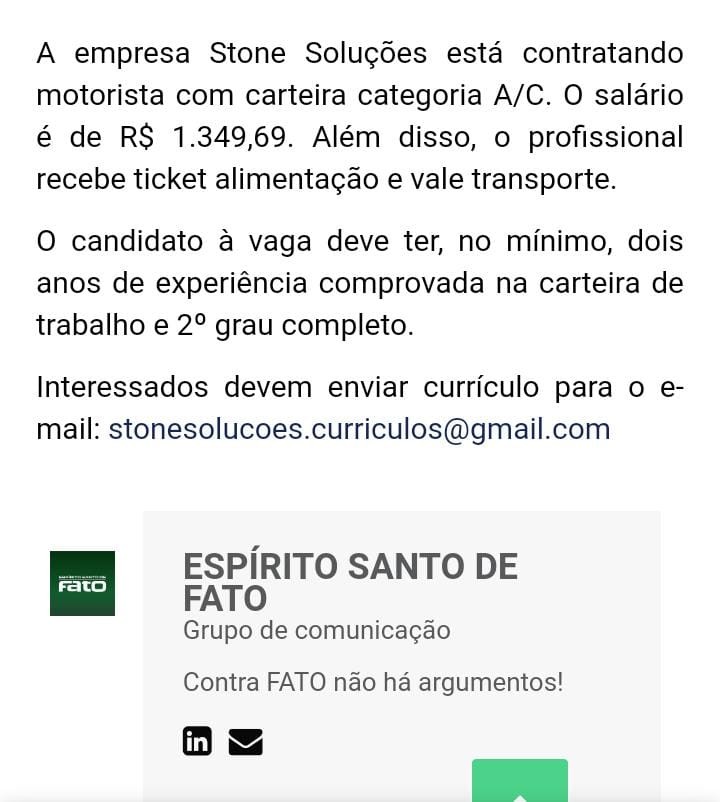Image resolution: width=720 pixels, height=802 pixels.
Task: Open the stonesolucoes.curriculos@gmail.com email link
Action: [x=359, y=429]
